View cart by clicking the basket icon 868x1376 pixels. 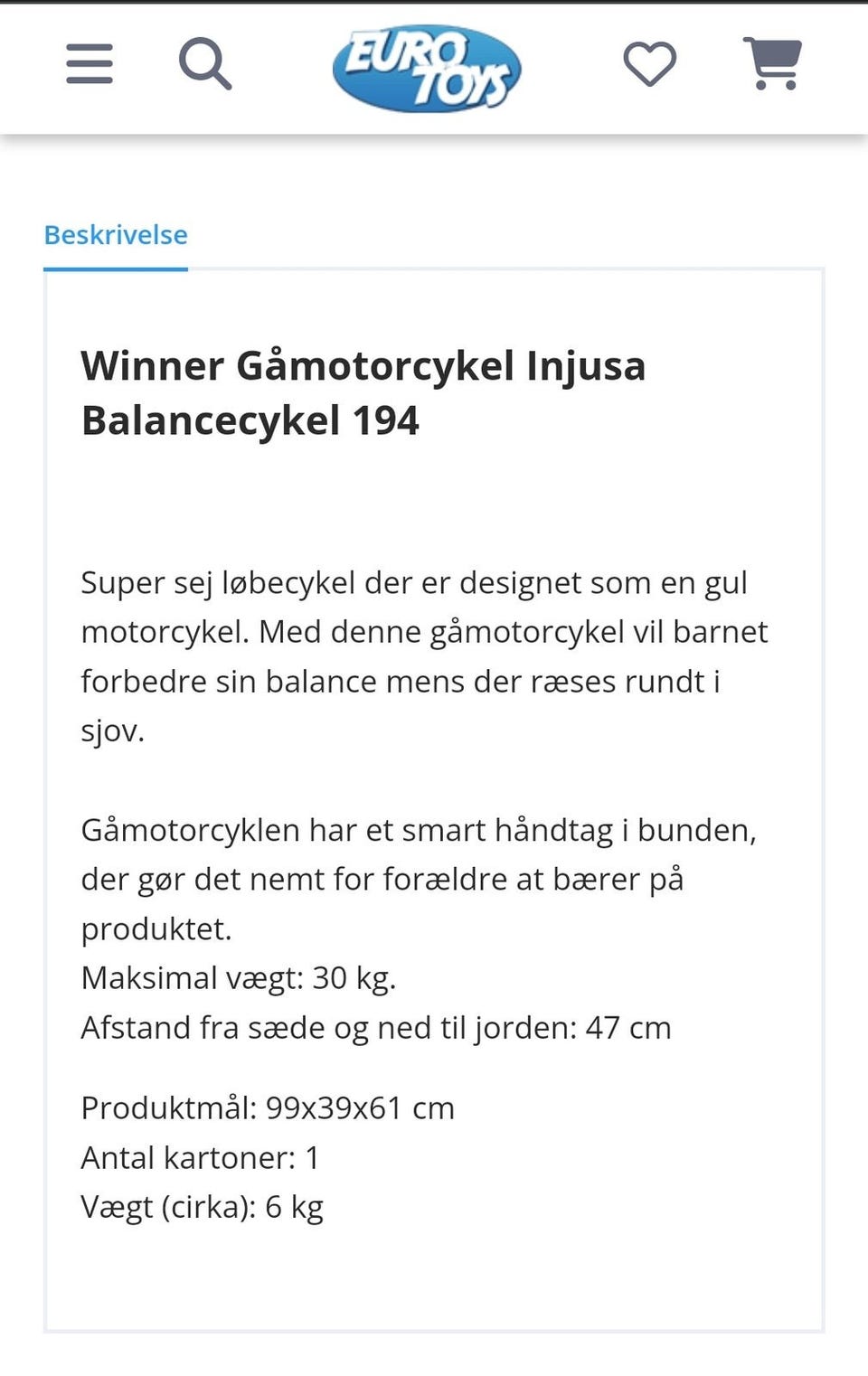point(770,63)
